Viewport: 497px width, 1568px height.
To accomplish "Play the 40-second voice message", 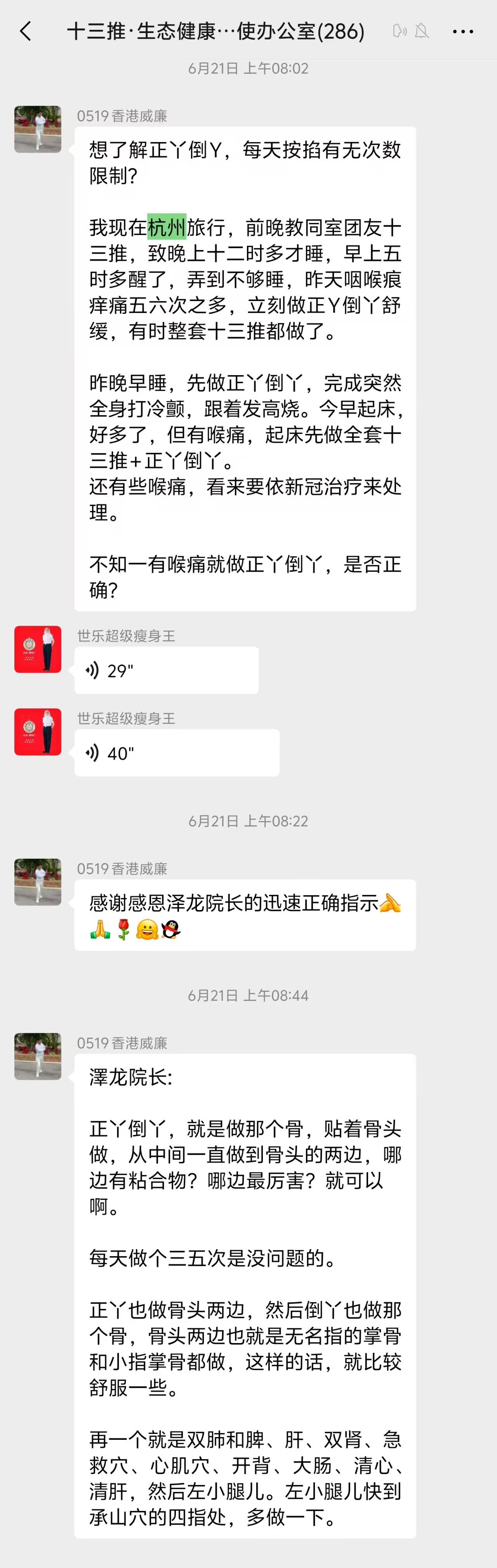I will point(176,753).
